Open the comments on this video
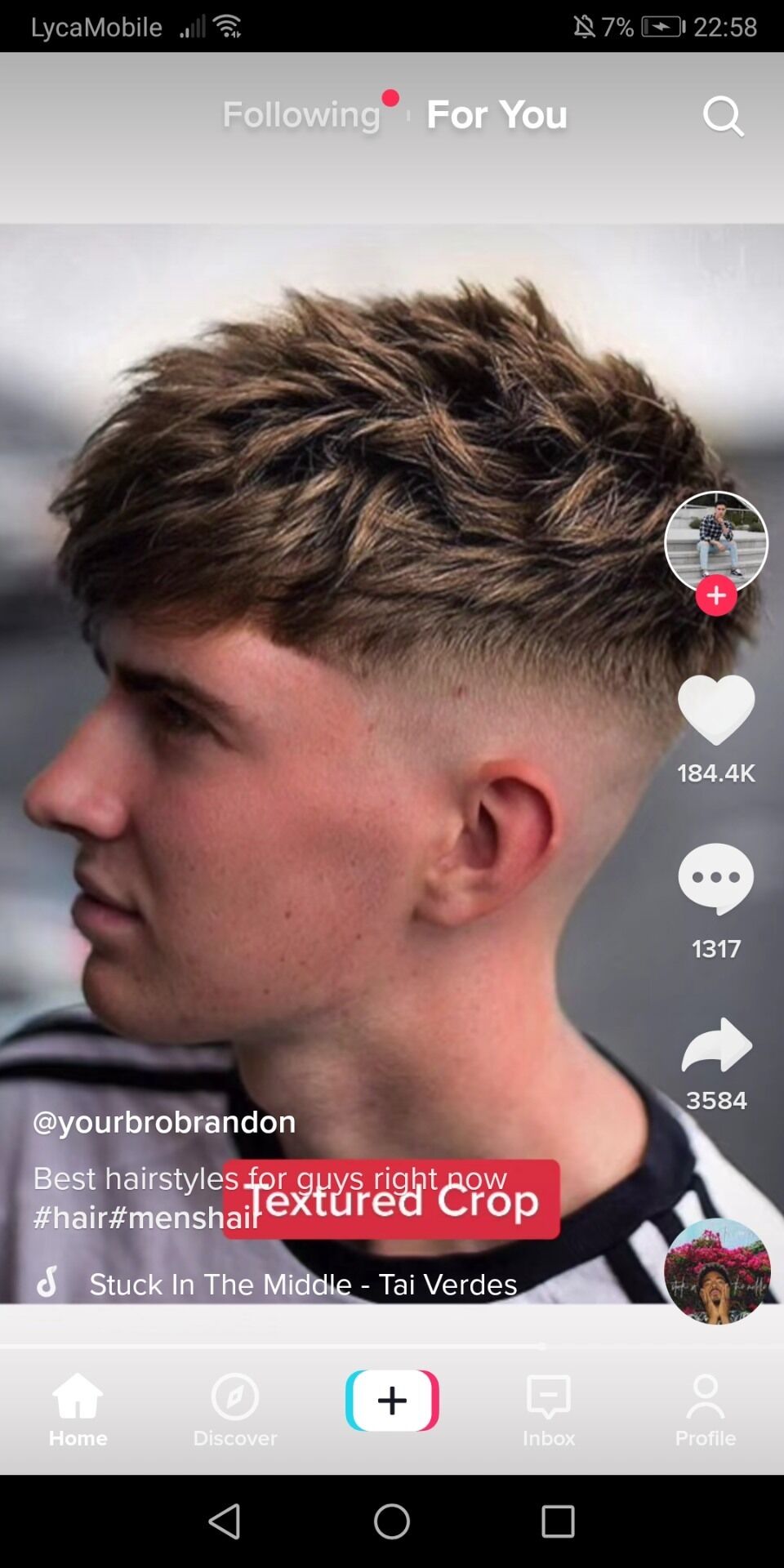 (716, 879)
